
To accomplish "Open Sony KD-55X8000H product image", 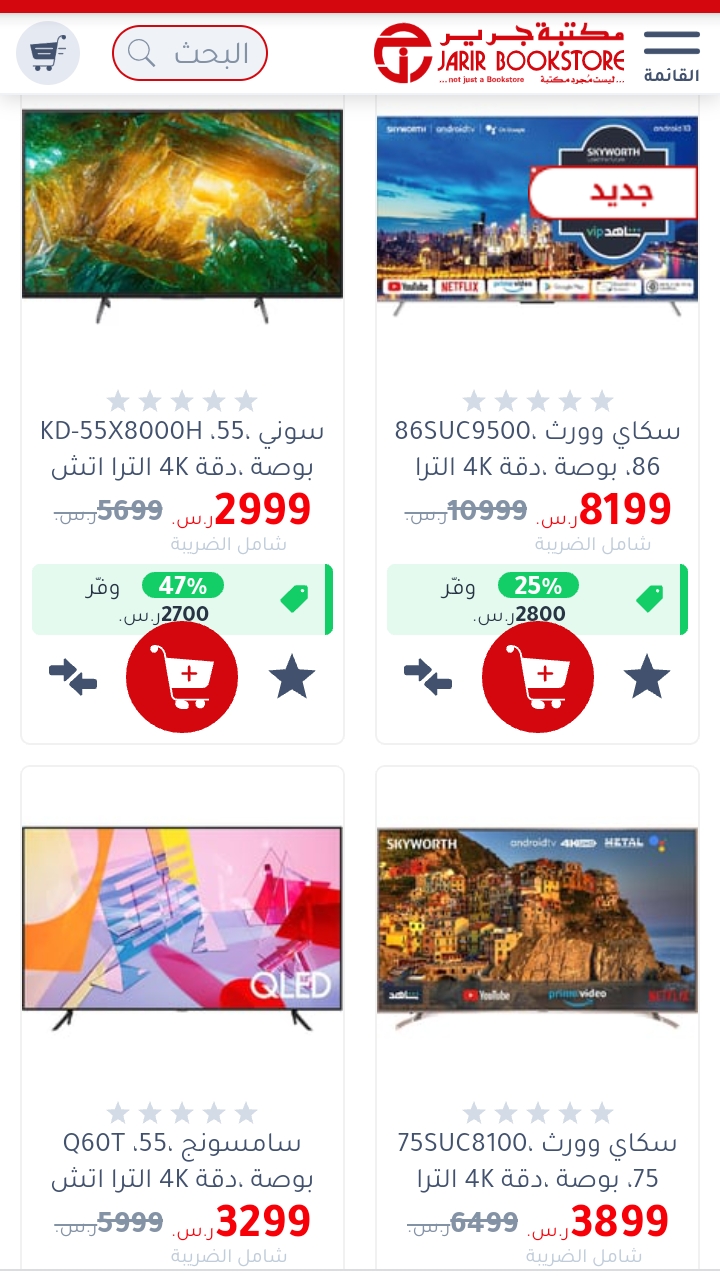I will click(182, 215).
